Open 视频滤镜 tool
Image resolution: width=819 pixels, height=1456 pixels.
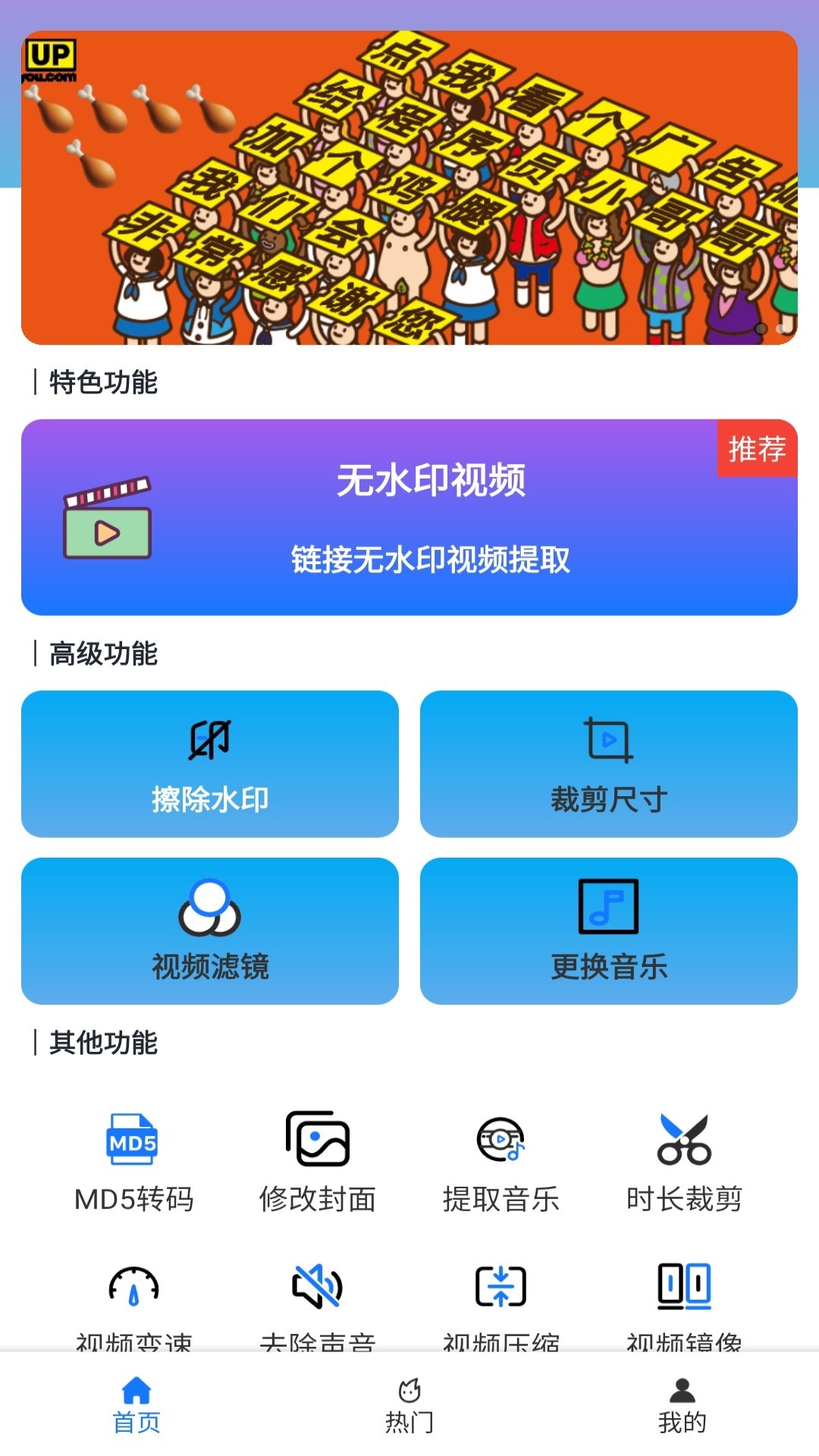[210, 930]
